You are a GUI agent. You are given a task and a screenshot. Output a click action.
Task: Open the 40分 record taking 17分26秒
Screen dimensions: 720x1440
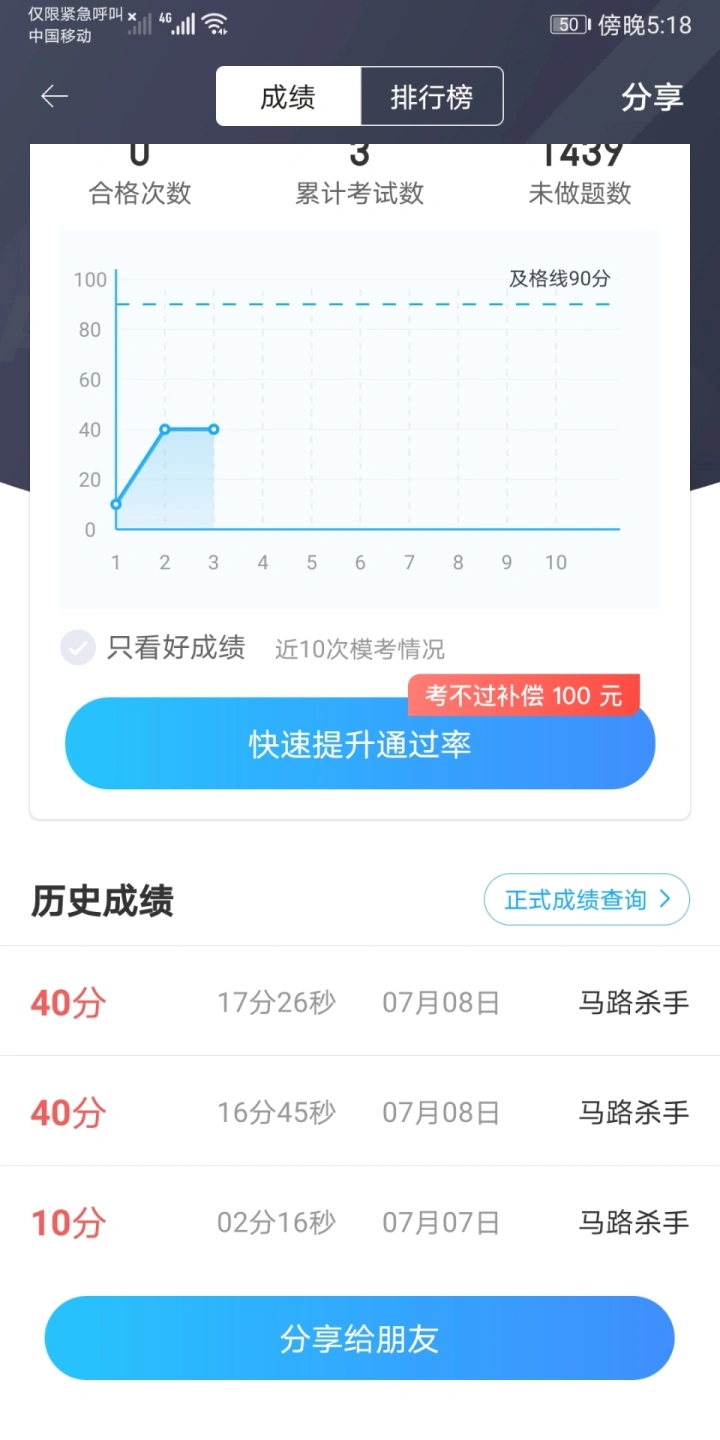coord(360,1001)
